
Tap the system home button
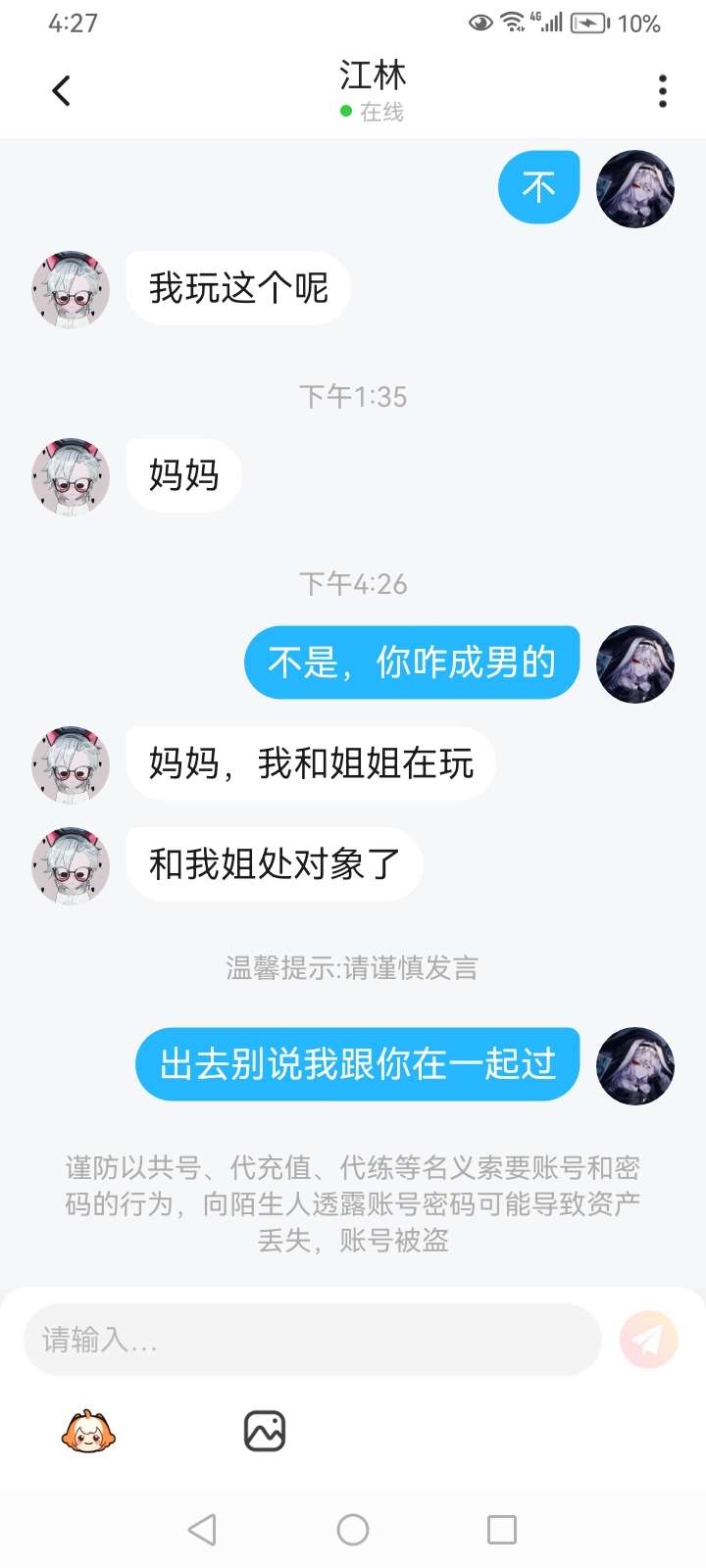353,1529
